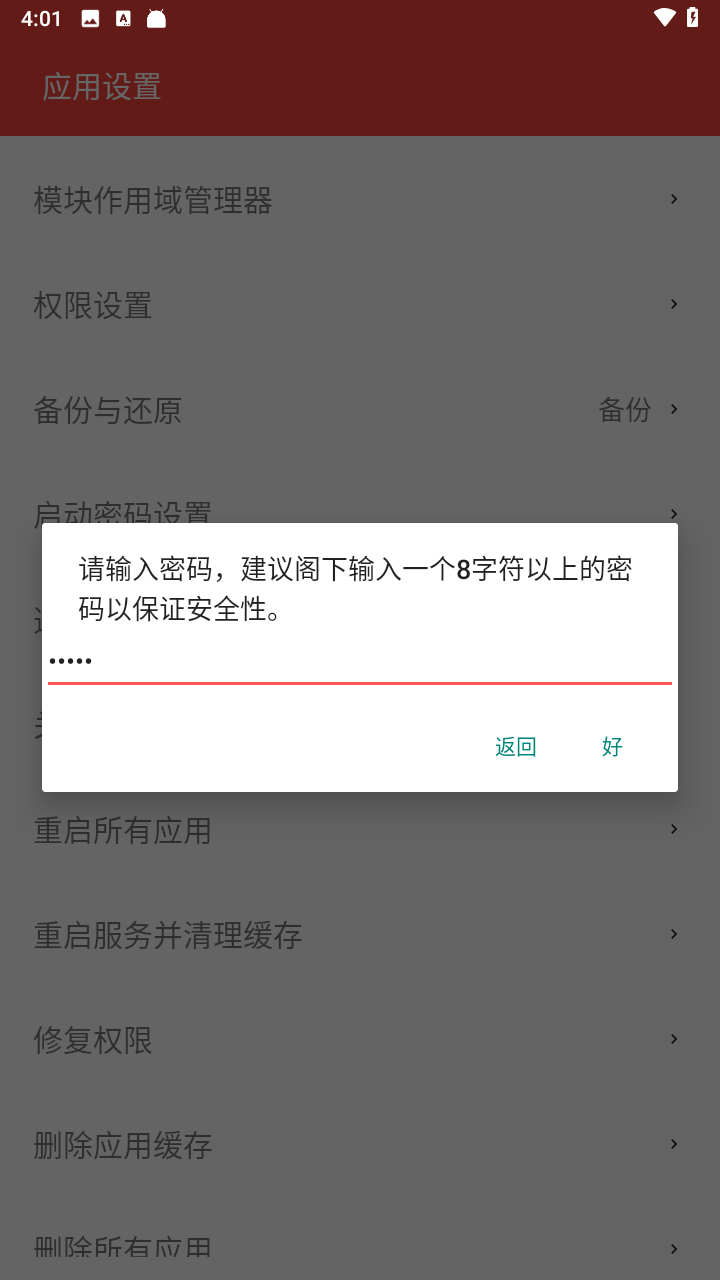The height and width of the screenshot is (1280, 720).
Task: Confirm the password with the 好 button
Action: (x=611, y=746)
